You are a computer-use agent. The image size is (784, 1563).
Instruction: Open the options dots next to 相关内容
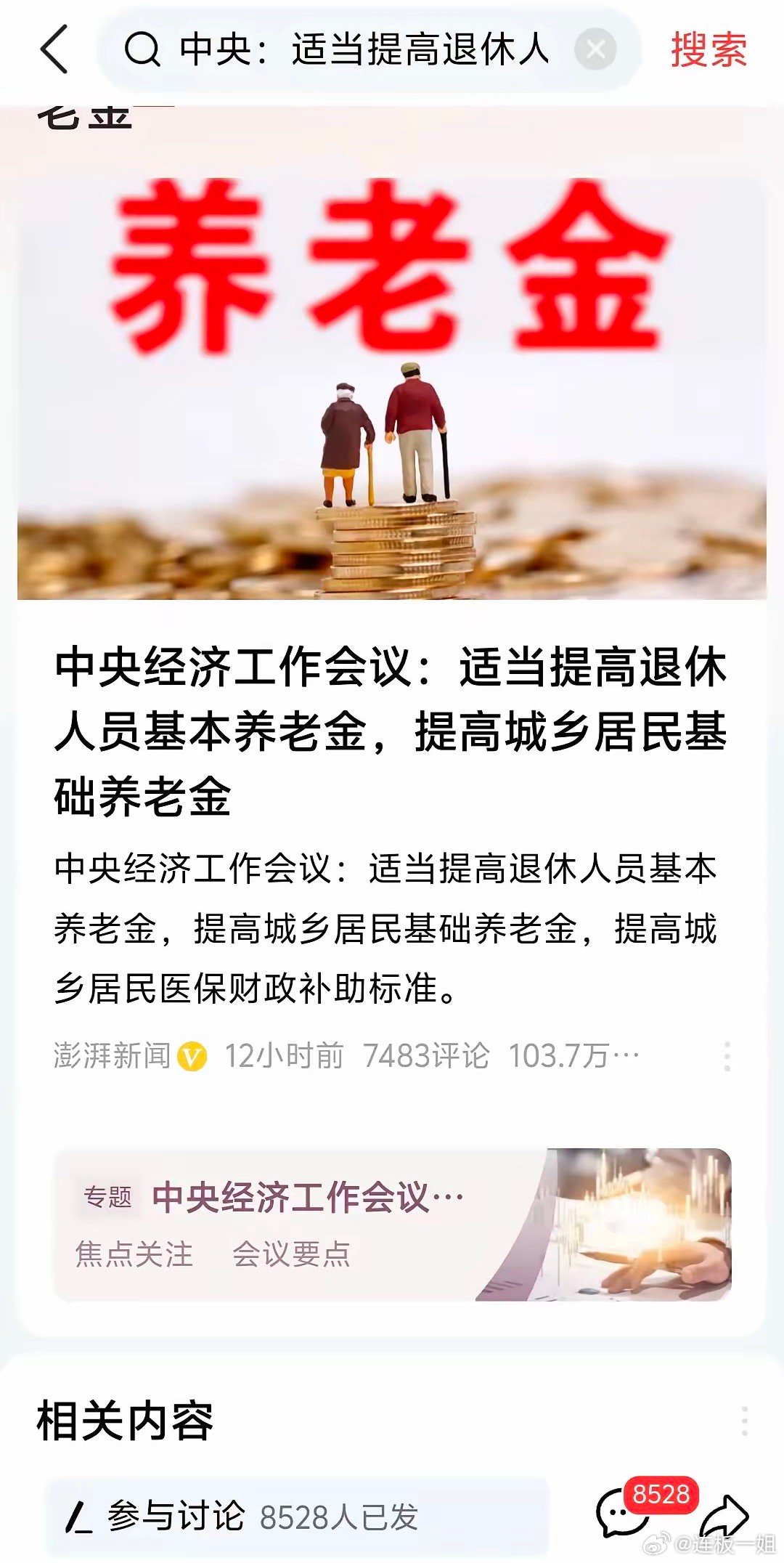tap(744, 1421)
